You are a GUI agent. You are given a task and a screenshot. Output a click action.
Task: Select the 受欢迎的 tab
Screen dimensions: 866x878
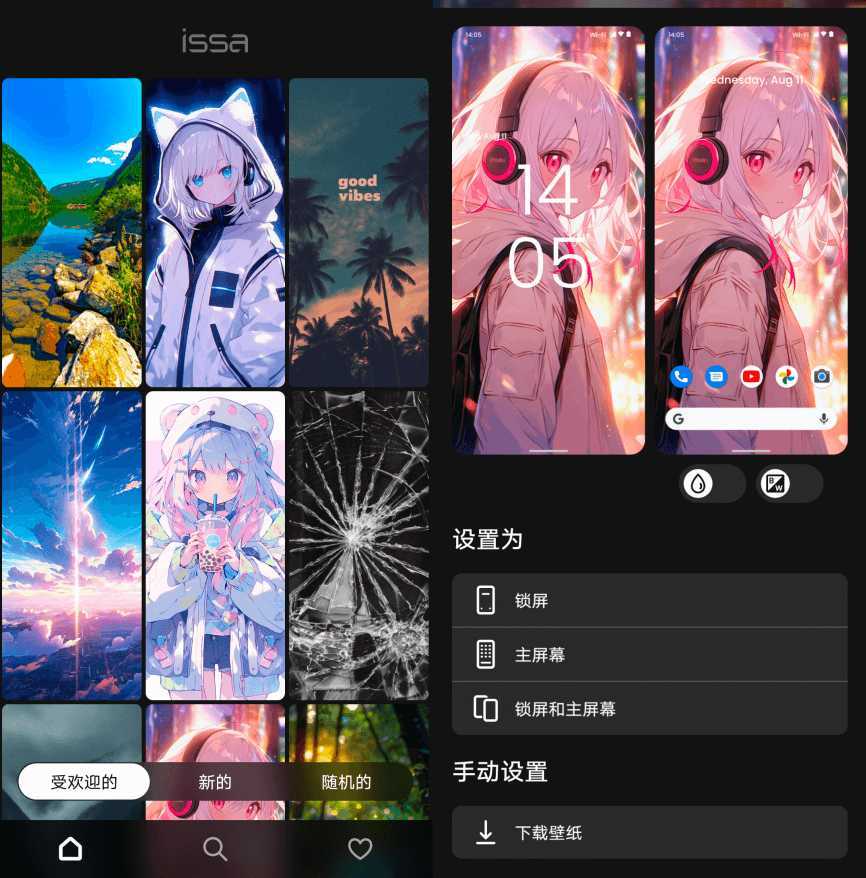pos(84,782)
